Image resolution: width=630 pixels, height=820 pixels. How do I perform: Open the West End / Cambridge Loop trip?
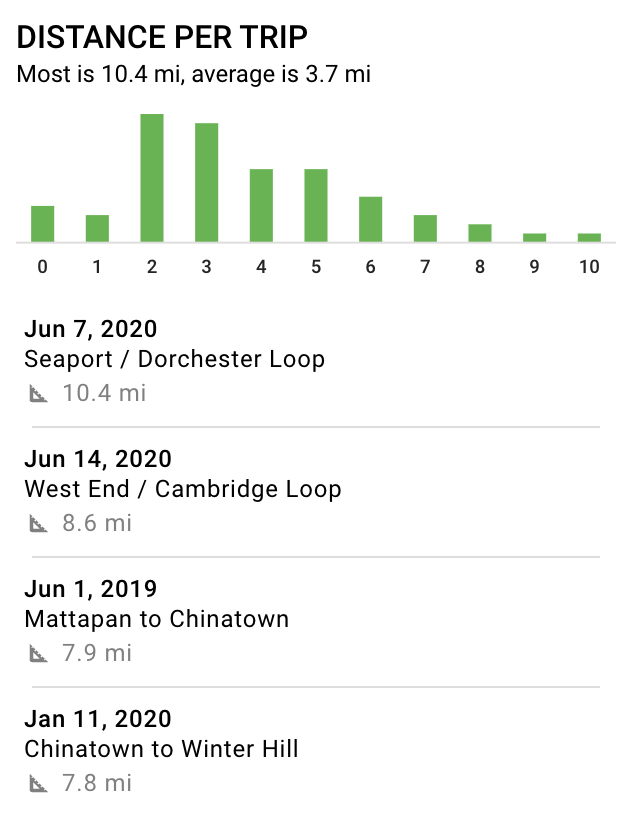tap(183, 489)
